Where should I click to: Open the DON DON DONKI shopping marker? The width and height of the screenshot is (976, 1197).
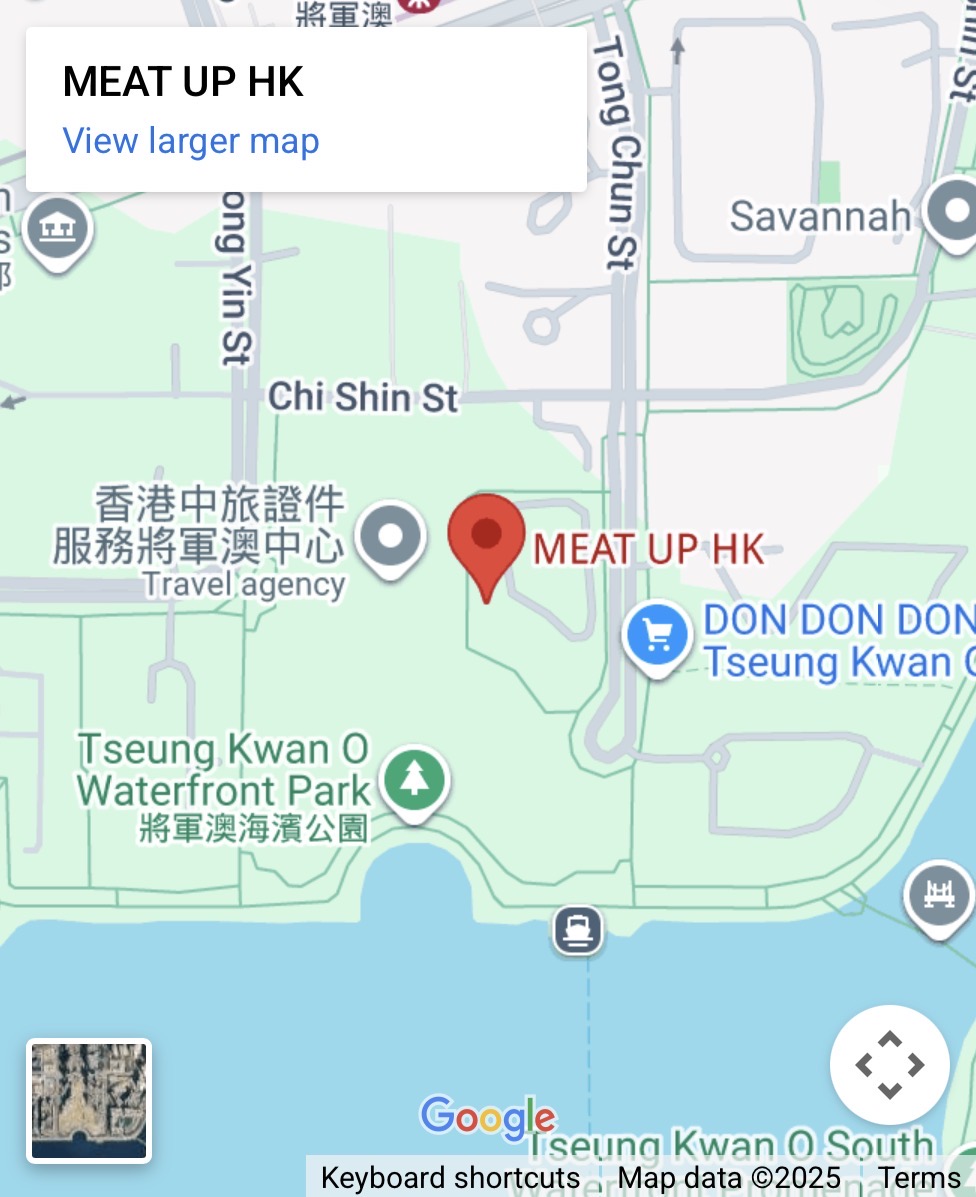click(657, 634)
